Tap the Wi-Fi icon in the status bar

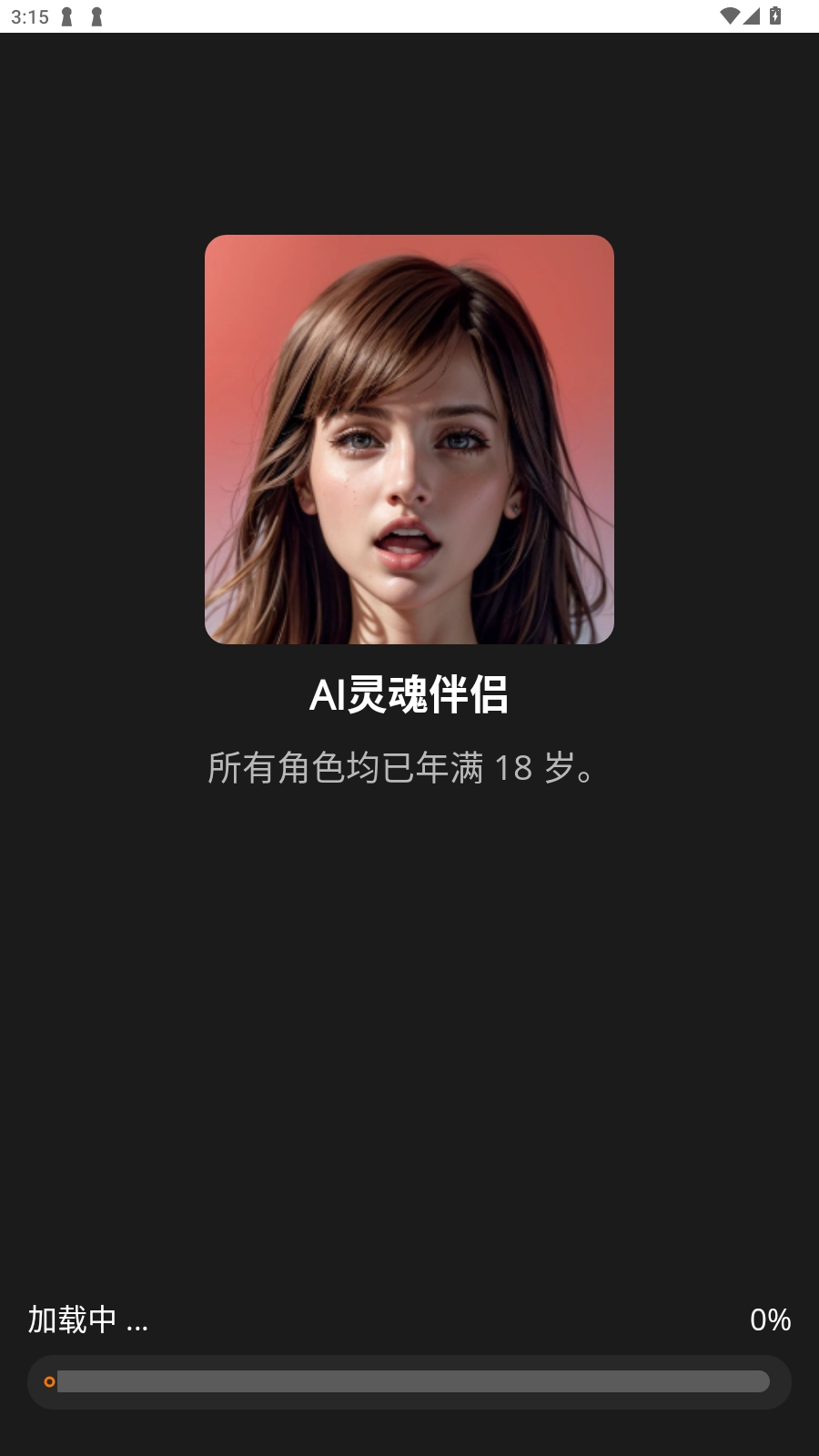728,15
